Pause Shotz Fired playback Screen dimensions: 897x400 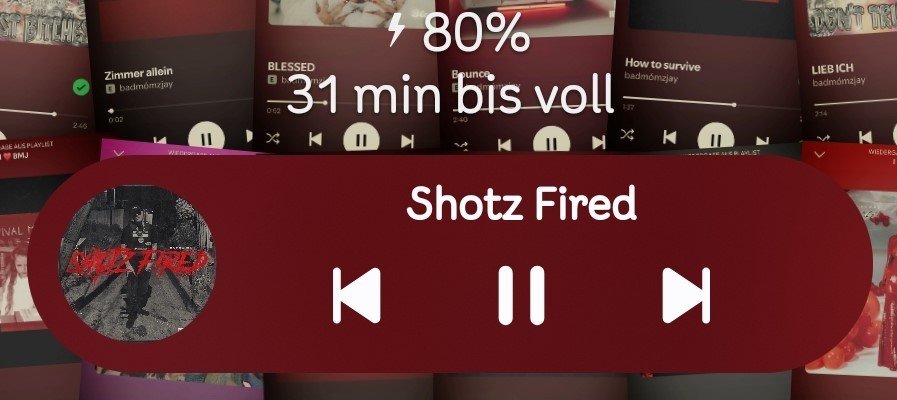(522, 295)
